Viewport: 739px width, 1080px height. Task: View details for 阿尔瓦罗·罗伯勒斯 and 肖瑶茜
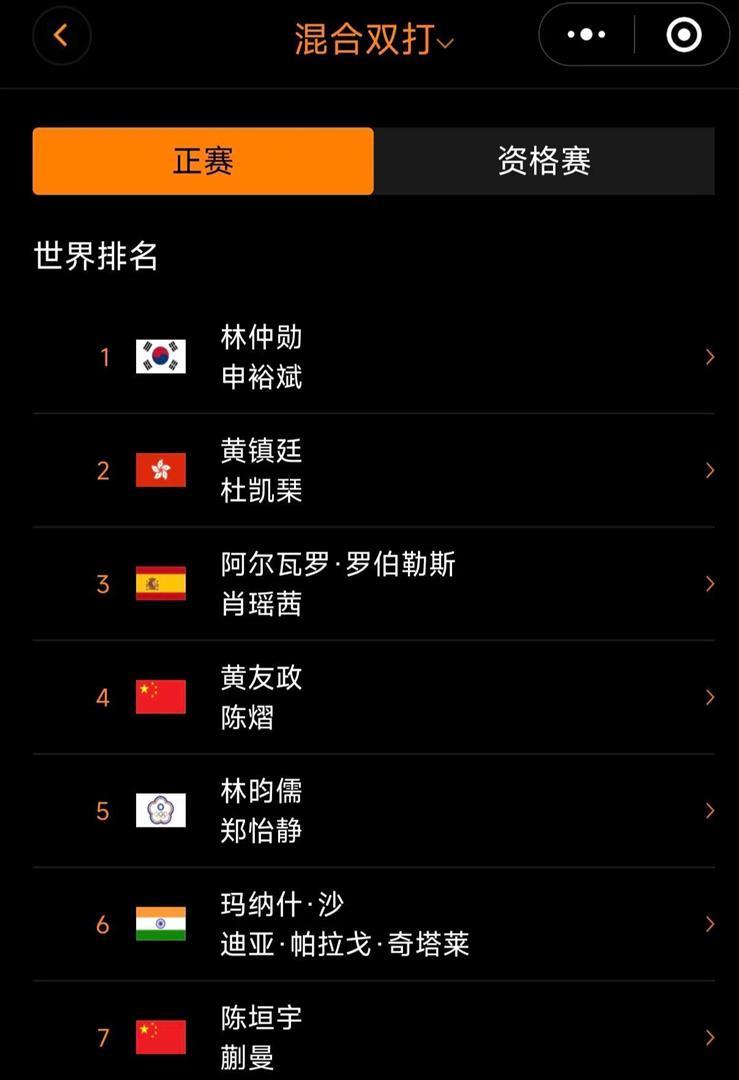coord(372,584)
